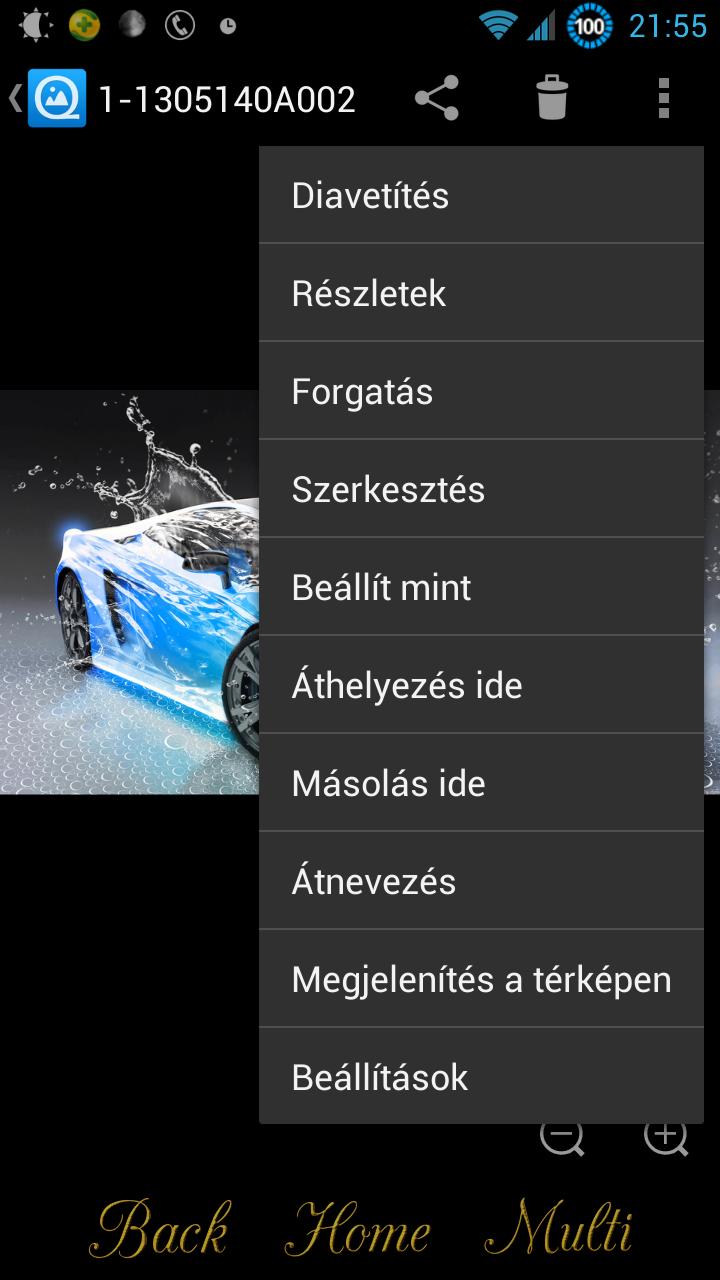Screen dimensions: 720x1280
Task: Zoom in with the plus magnifier
Action: coord(666,1139)
